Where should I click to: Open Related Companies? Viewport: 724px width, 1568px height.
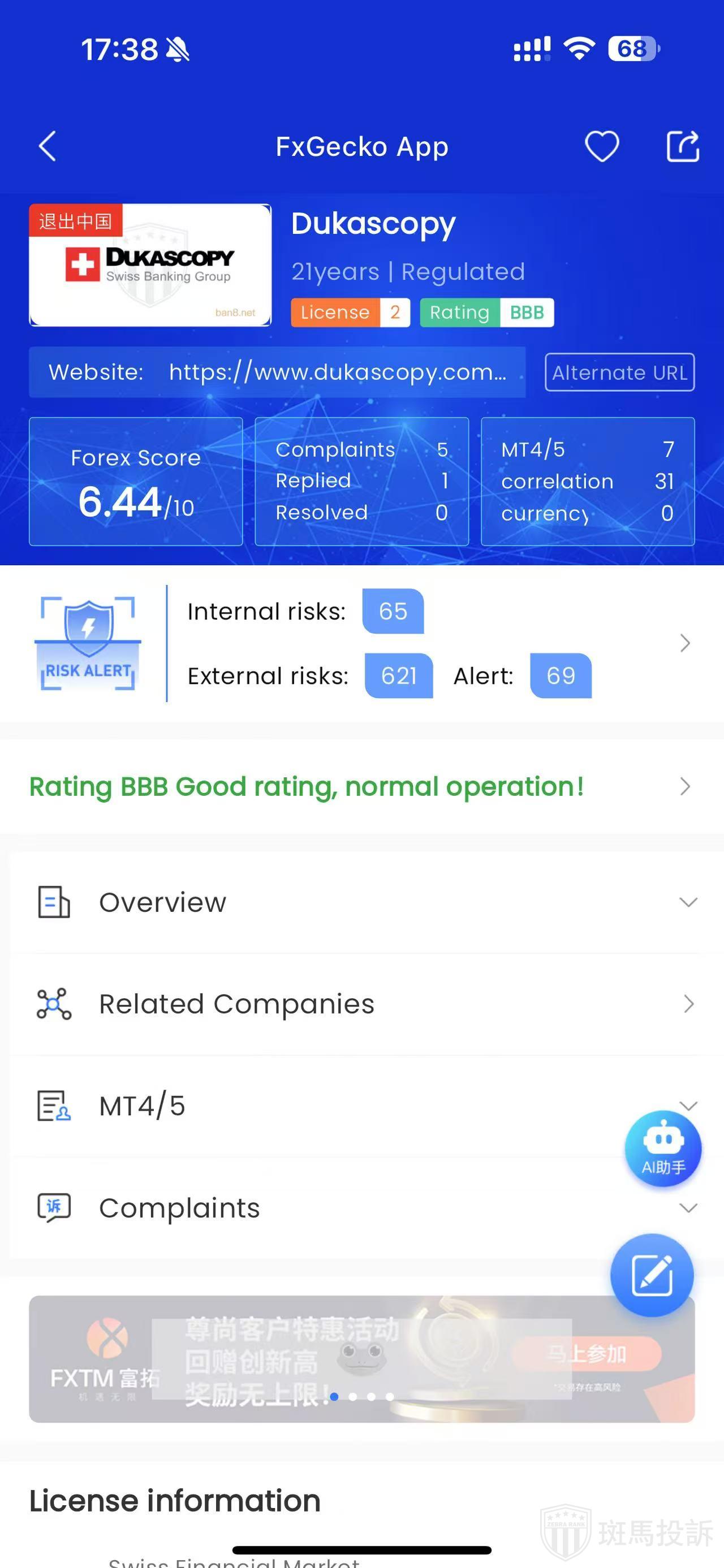coord(361,1004)
